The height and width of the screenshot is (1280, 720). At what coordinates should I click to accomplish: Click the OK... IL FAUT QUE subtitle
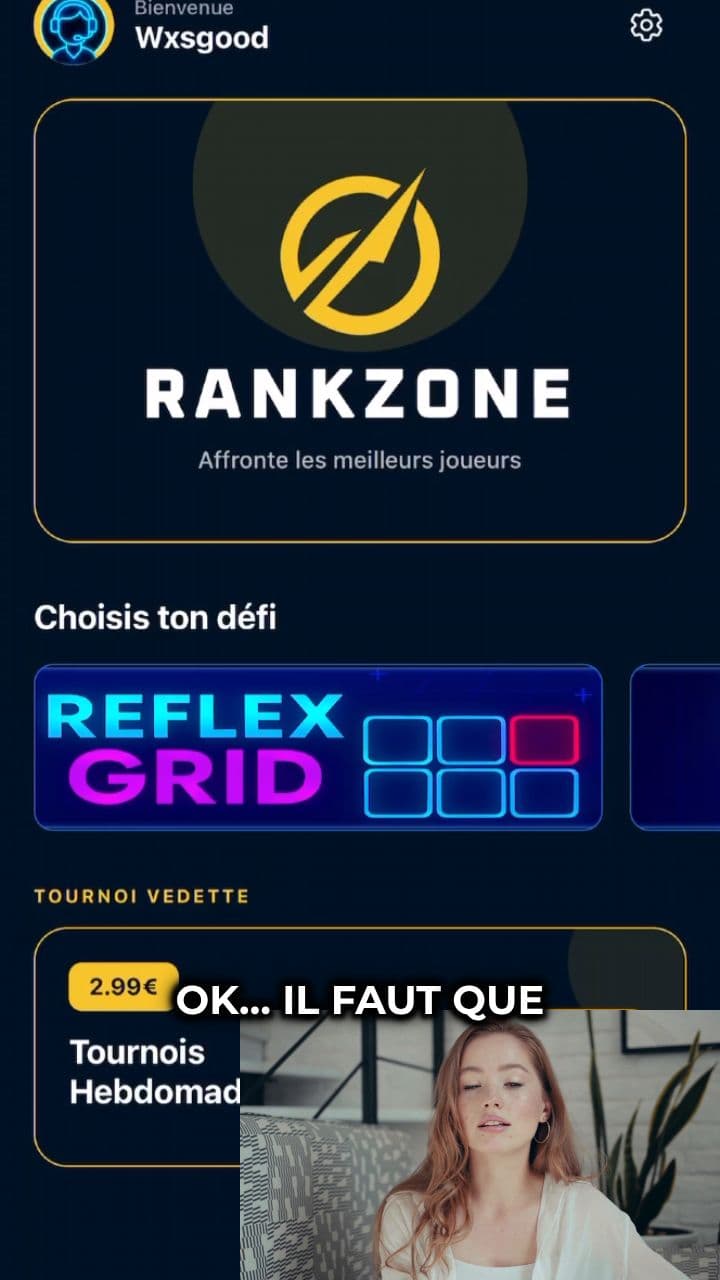tap(358, 1000)
